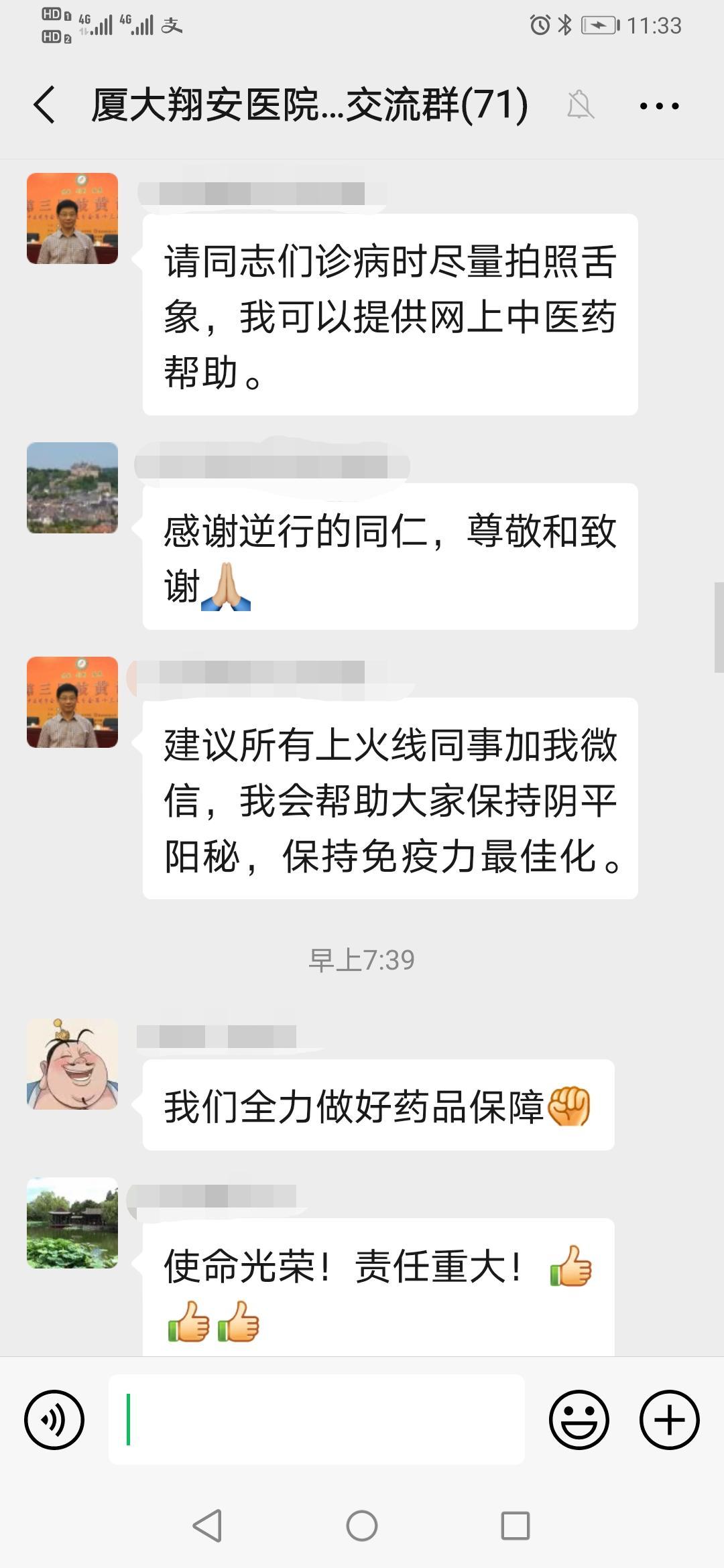Screen dimensions: 724x1568
Task: Open the plus attachment menu
Action: pos(669,1419)
